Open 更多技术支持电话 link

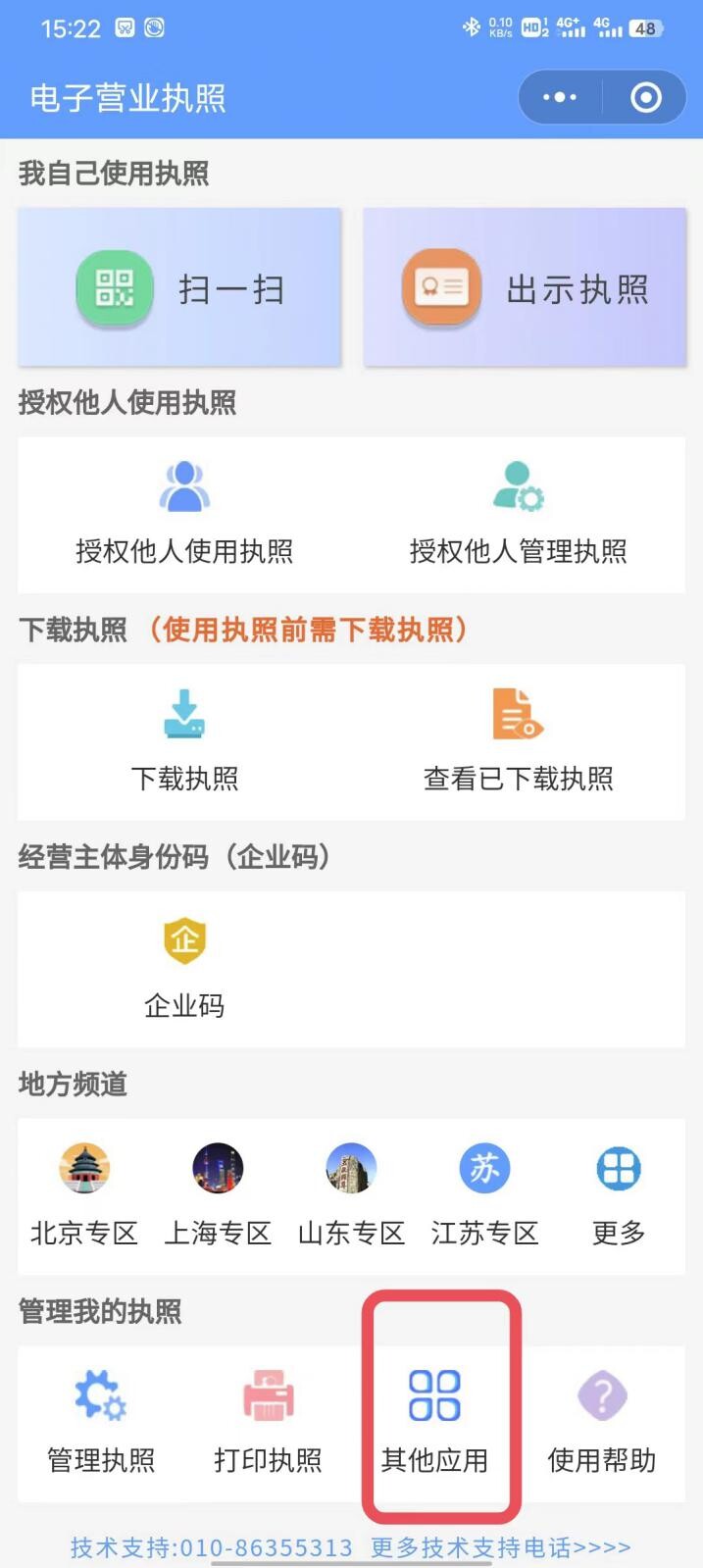[x=501, y=1547]
